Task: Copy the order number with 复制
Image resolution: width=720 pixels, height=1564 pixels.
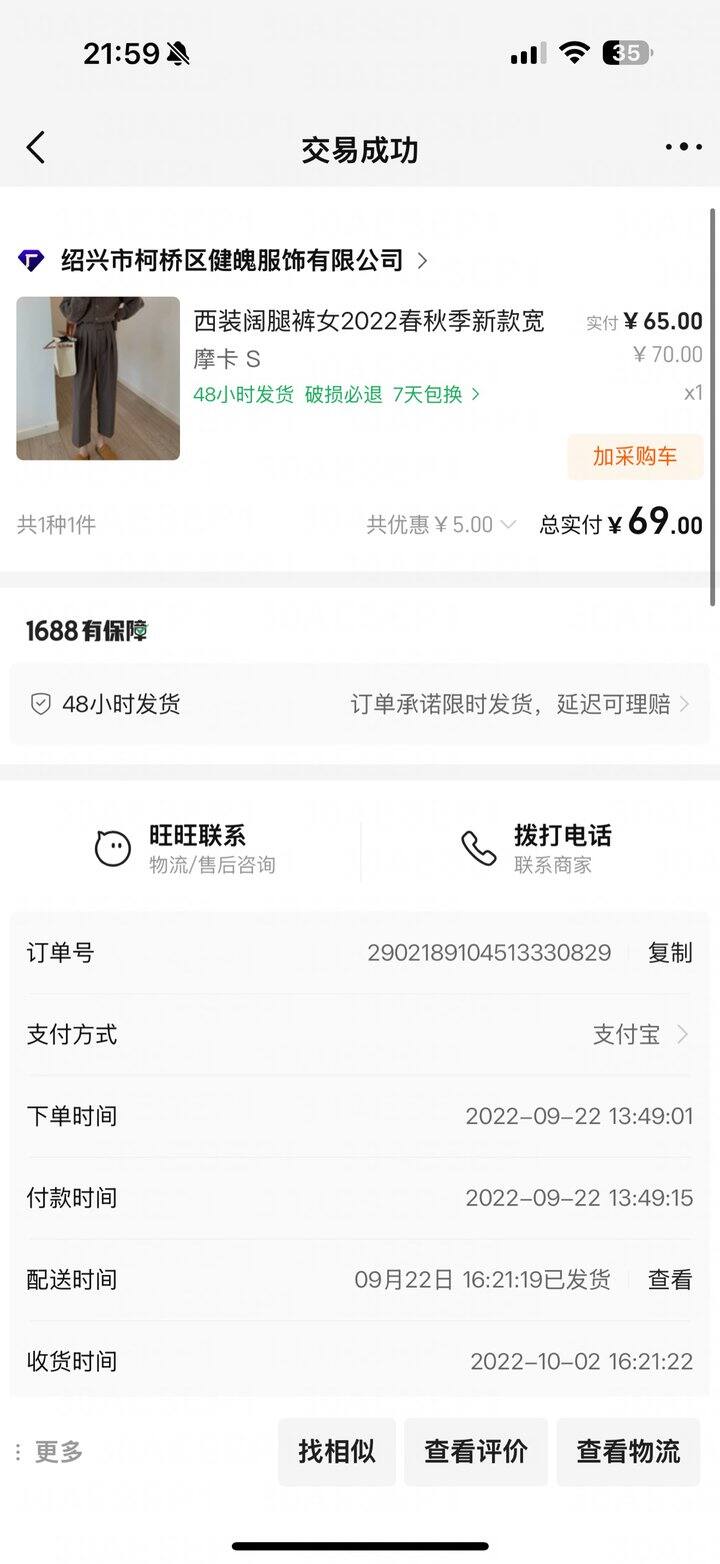Action: tap(669, 953)
